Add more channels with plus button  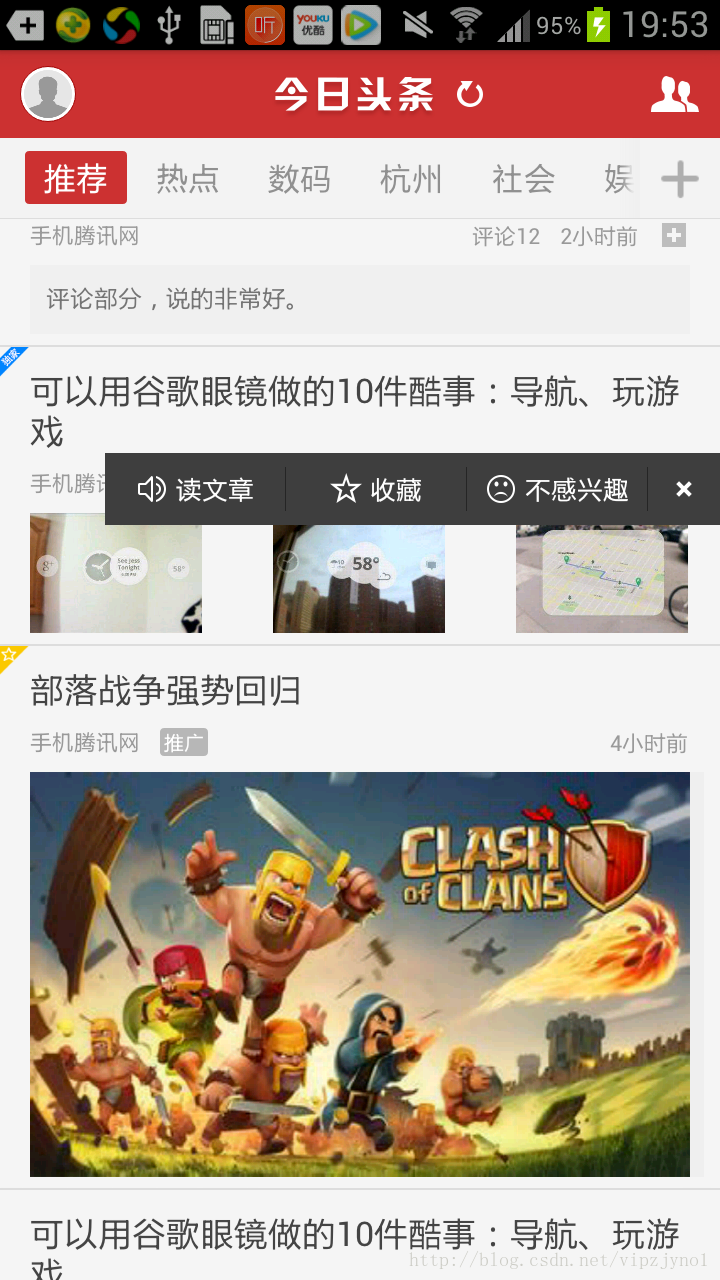click(680, 179)
